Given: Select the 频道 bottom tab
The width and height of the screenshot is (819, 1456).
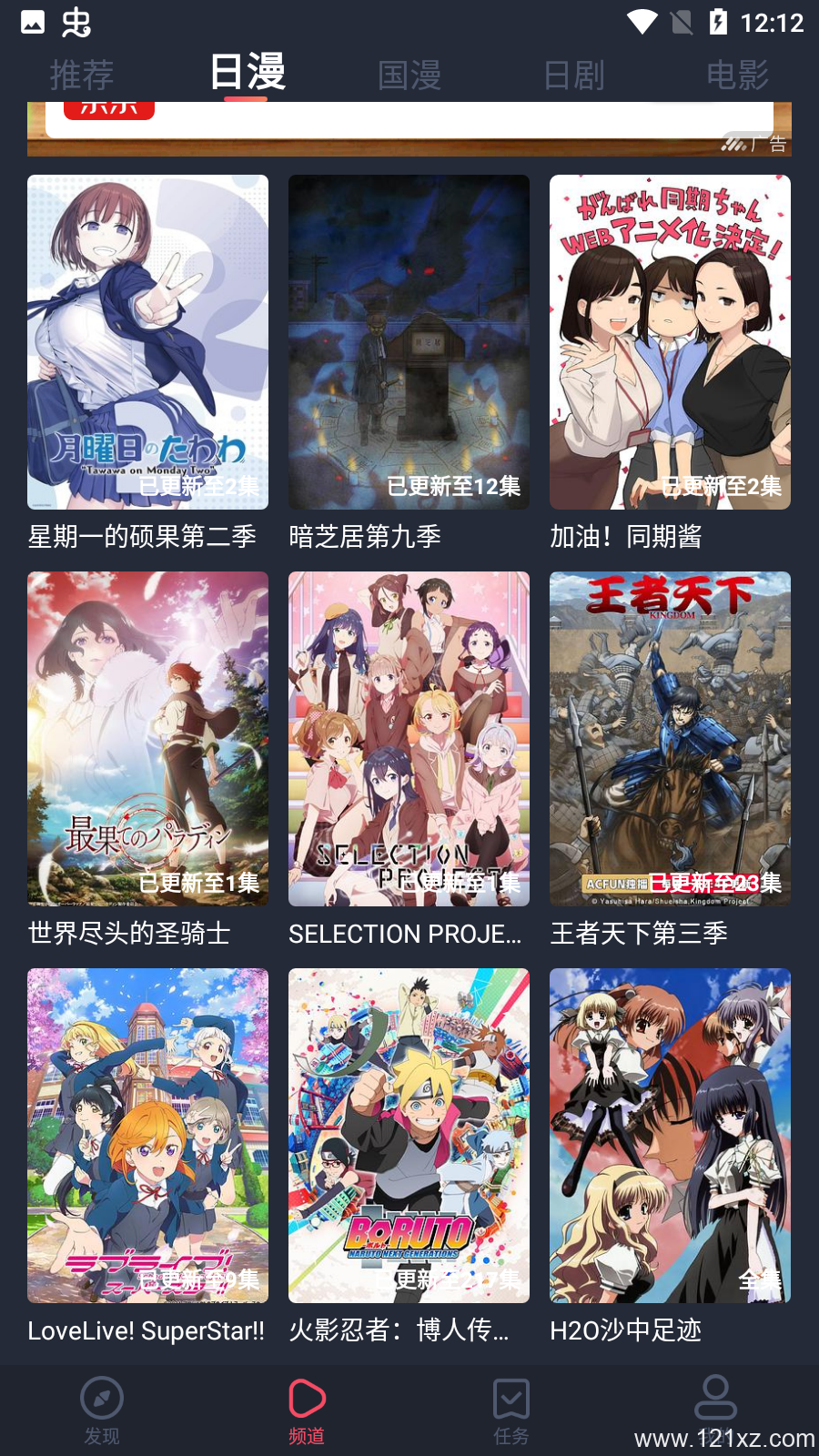Looking at the screenshot, I should 307,1410.
